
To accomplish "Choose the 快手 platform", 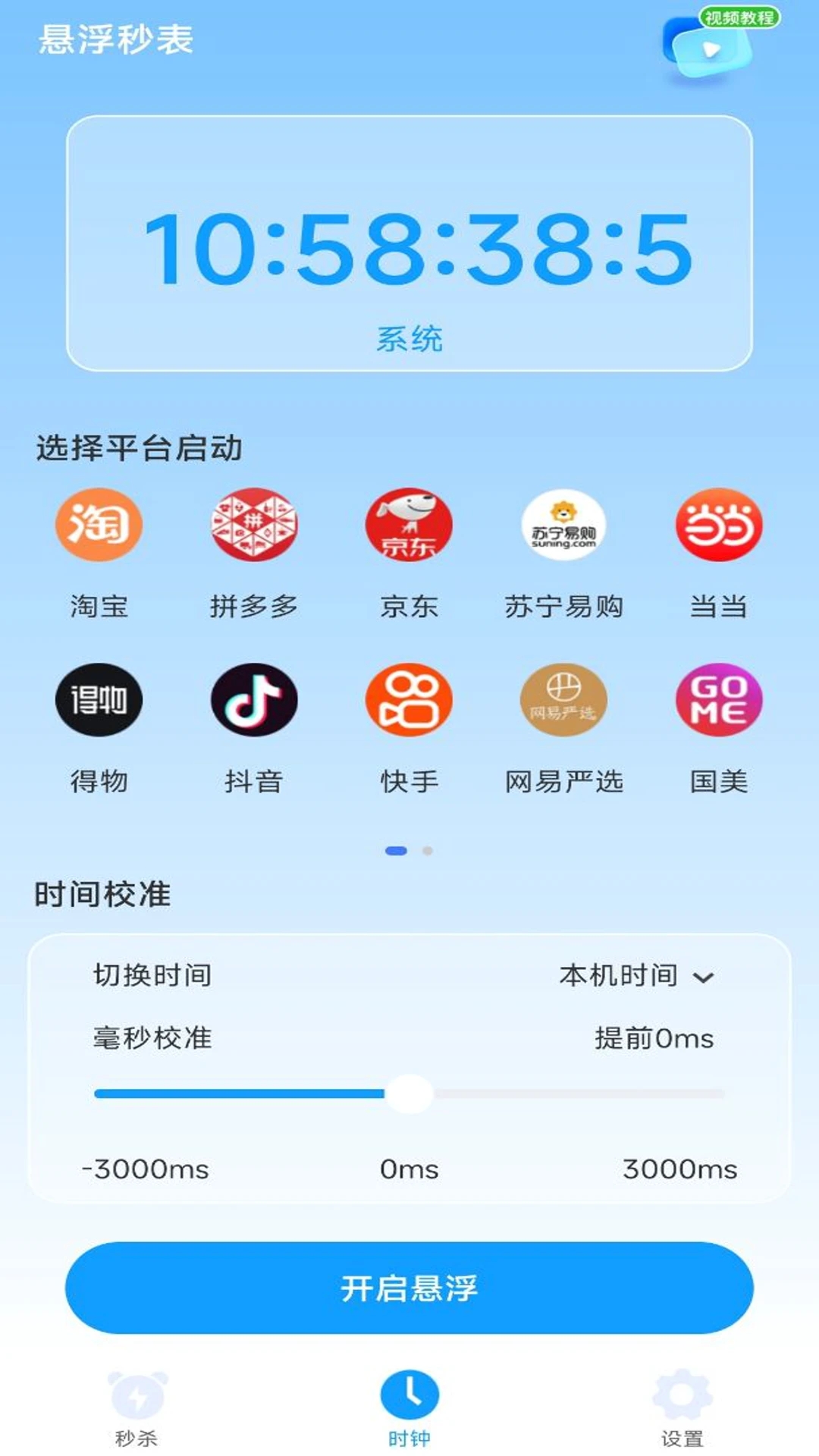I will (x=409, y=699).
